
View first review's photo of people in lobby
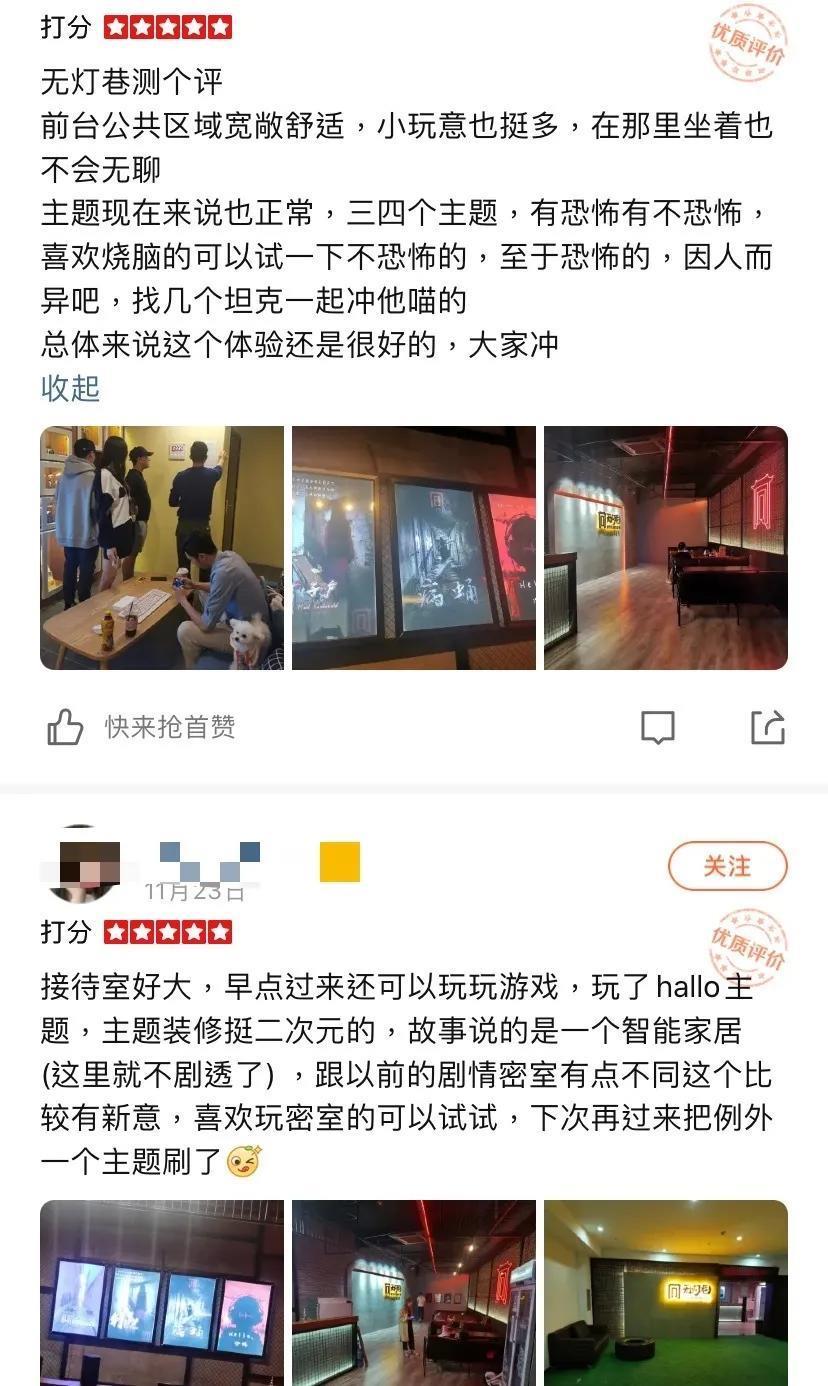162,548
